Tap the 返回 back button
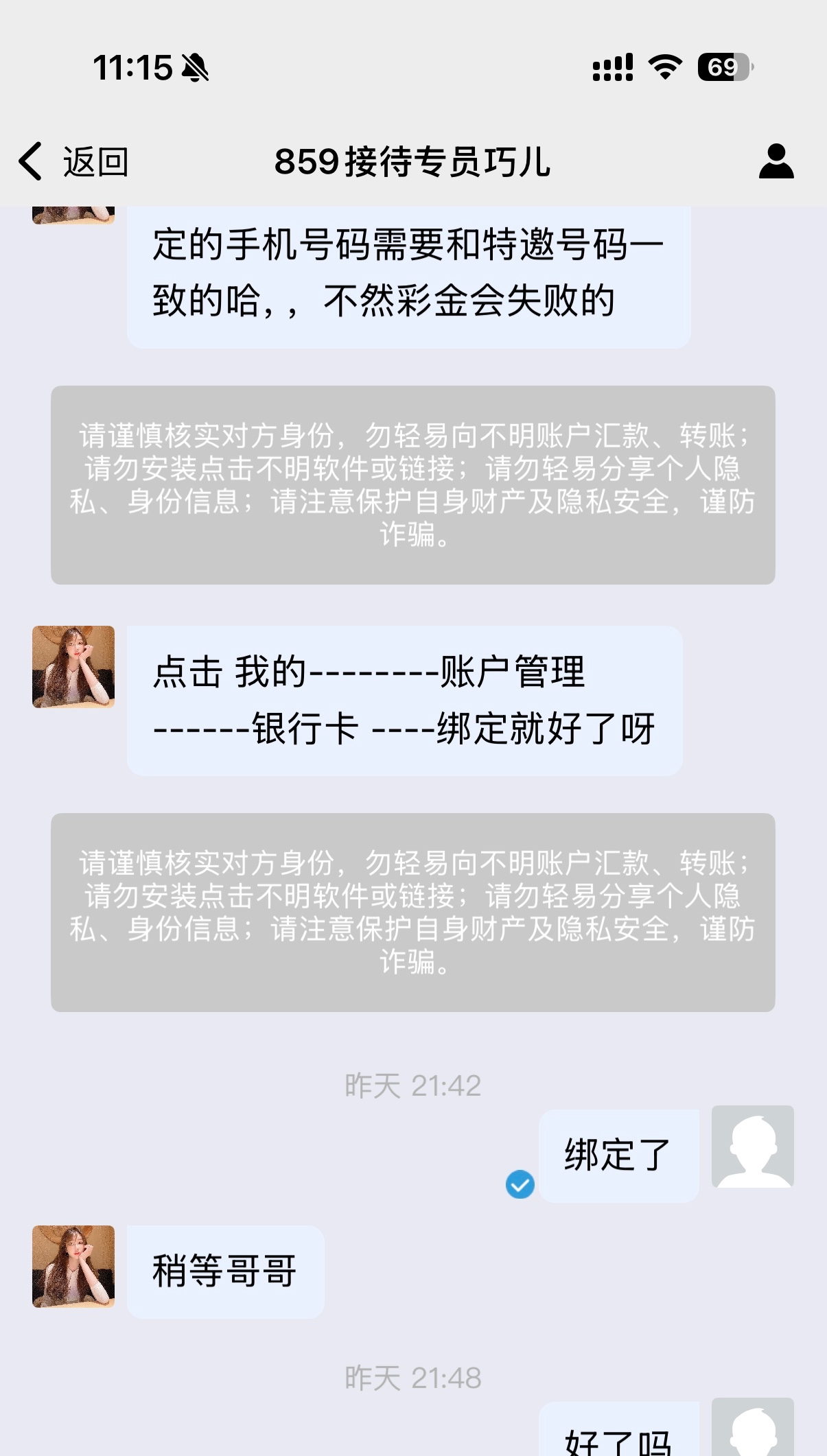 tap(73, 162)
